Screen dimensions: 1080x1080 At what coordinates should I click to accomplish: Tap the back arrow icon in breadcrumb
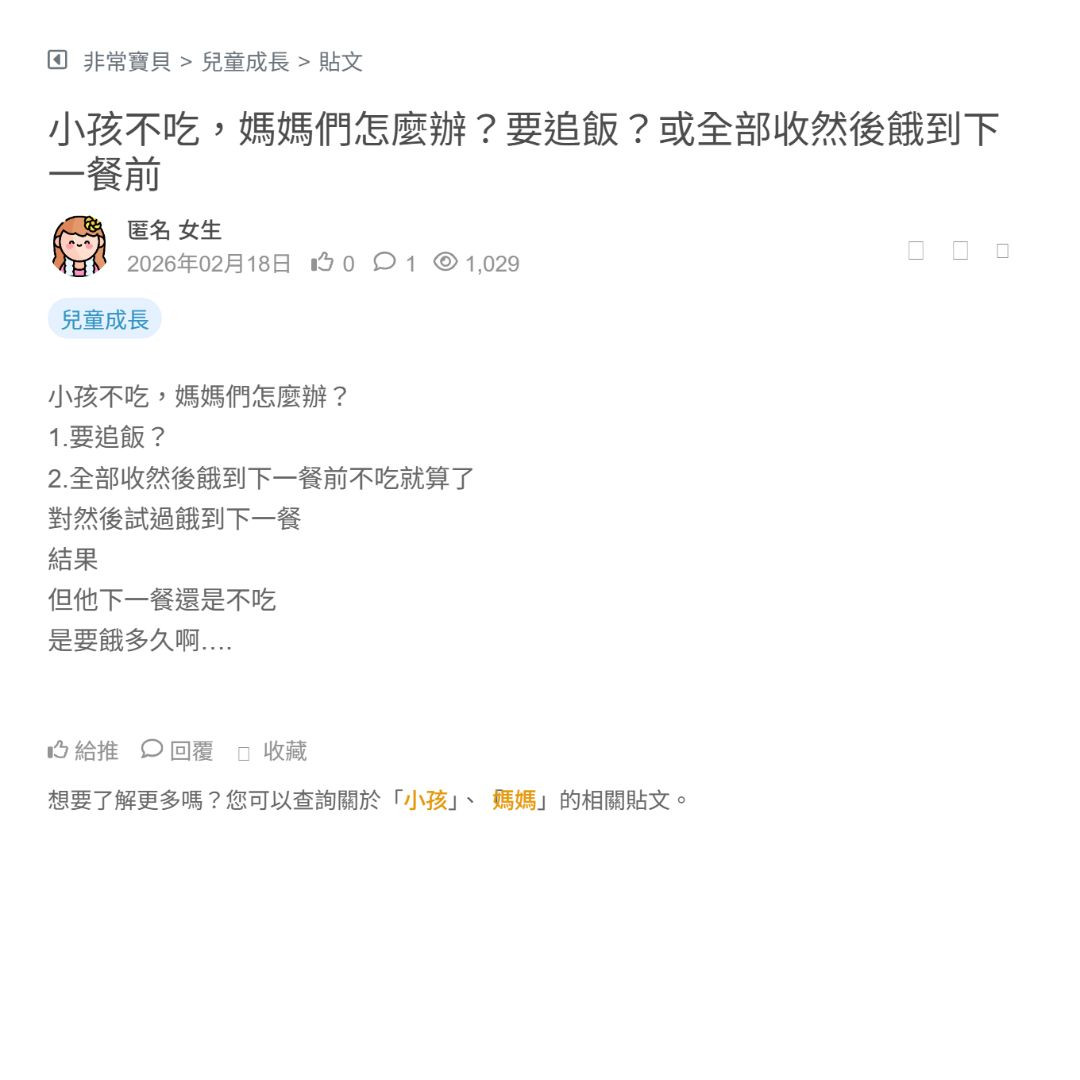pyautogui.click(x=57, y=61)
